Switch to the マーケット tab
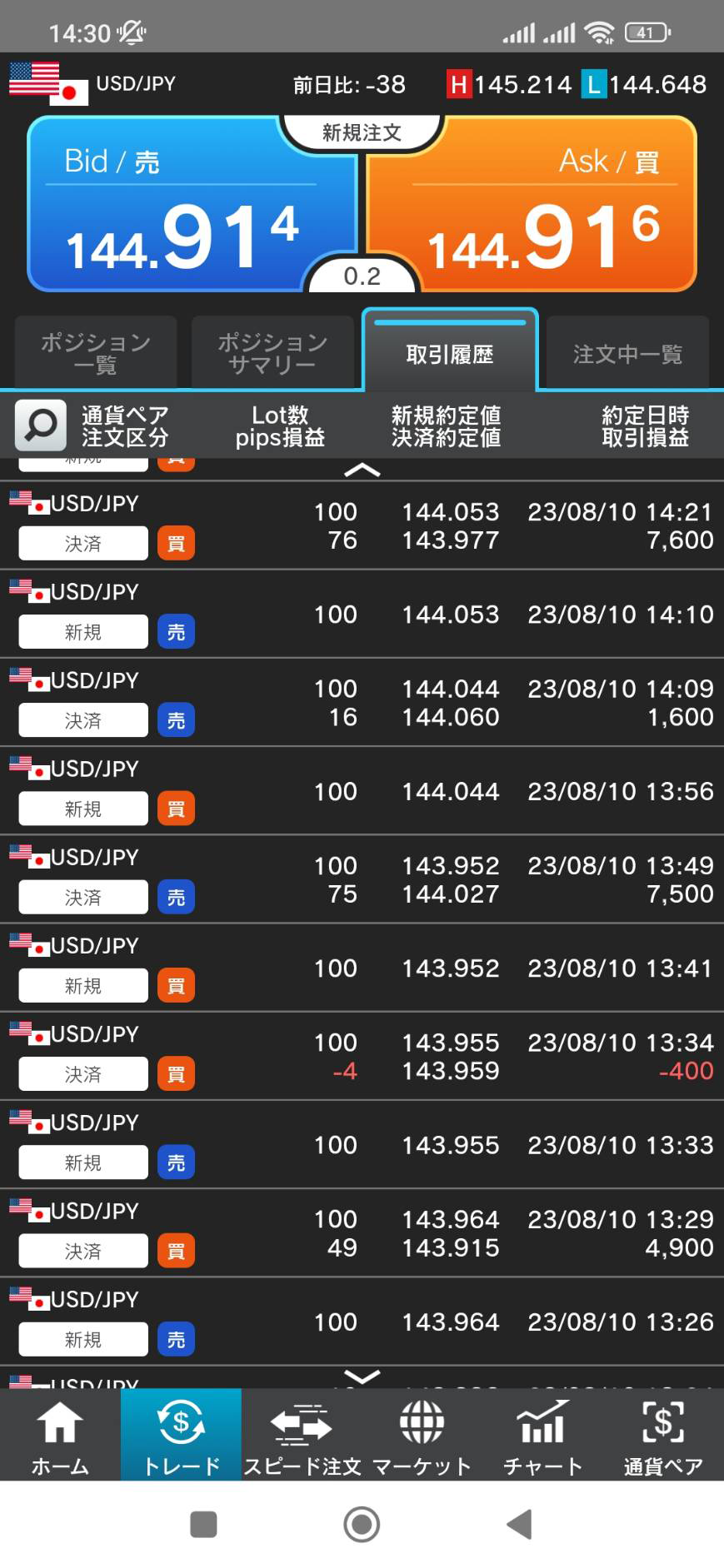The height and width of the screenshot is (1568, 724). click(x=422, y=1435)
